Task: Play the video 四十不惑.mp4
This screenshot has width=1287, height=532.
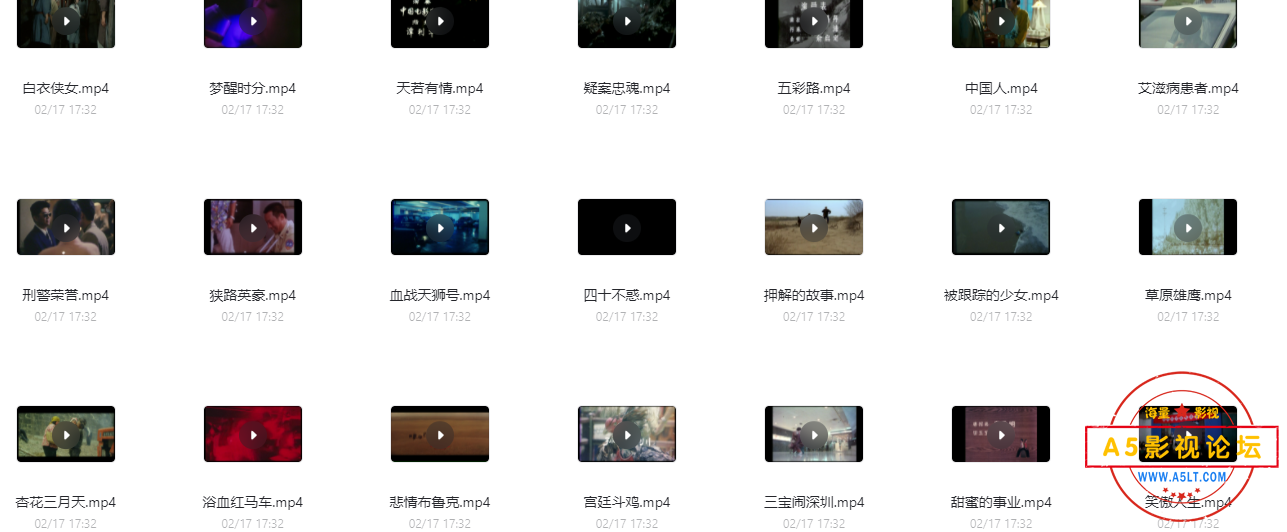Action: click(x=627, y=228)
